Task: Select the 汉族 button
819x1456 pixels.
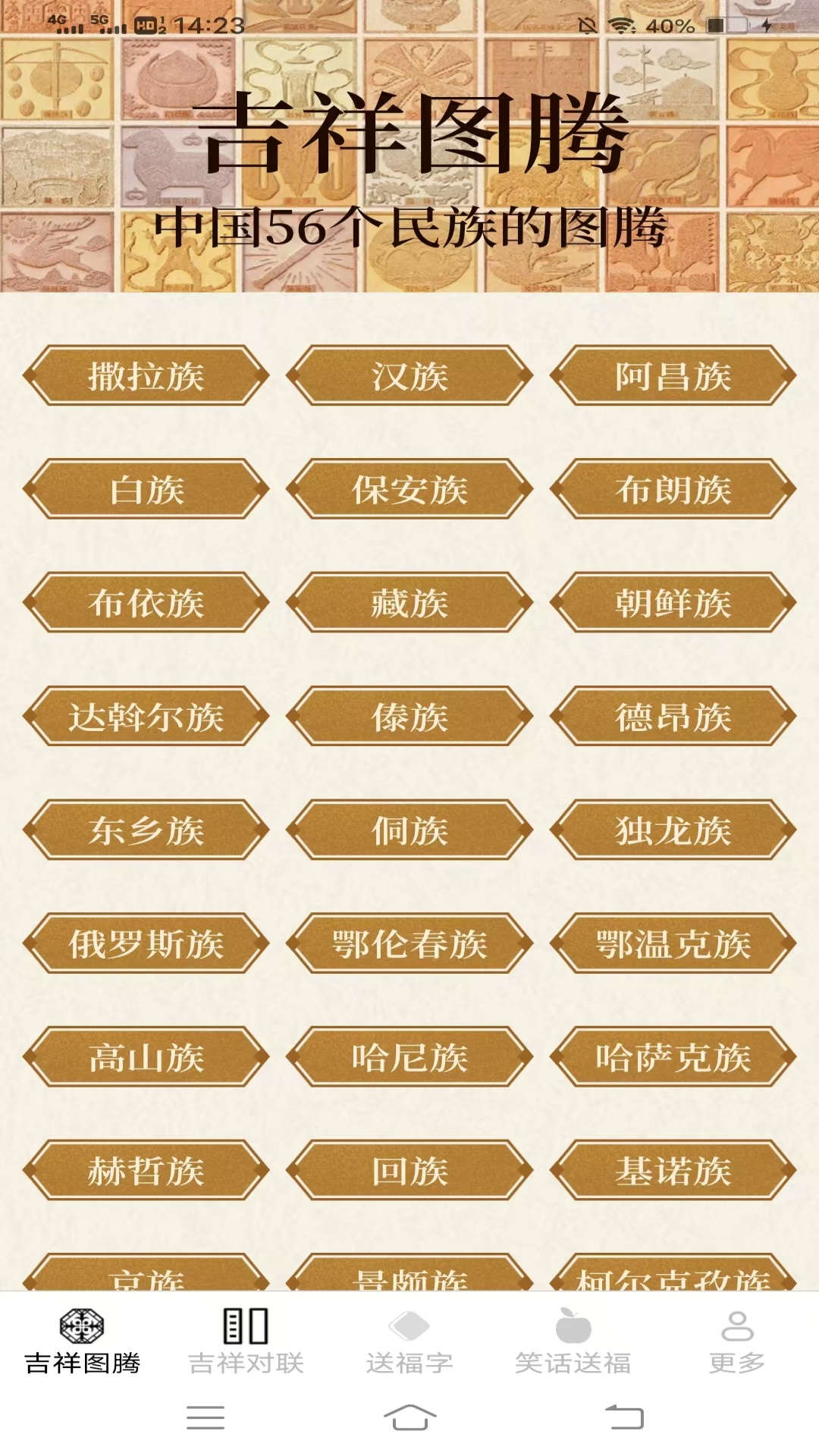Action: 409,375
